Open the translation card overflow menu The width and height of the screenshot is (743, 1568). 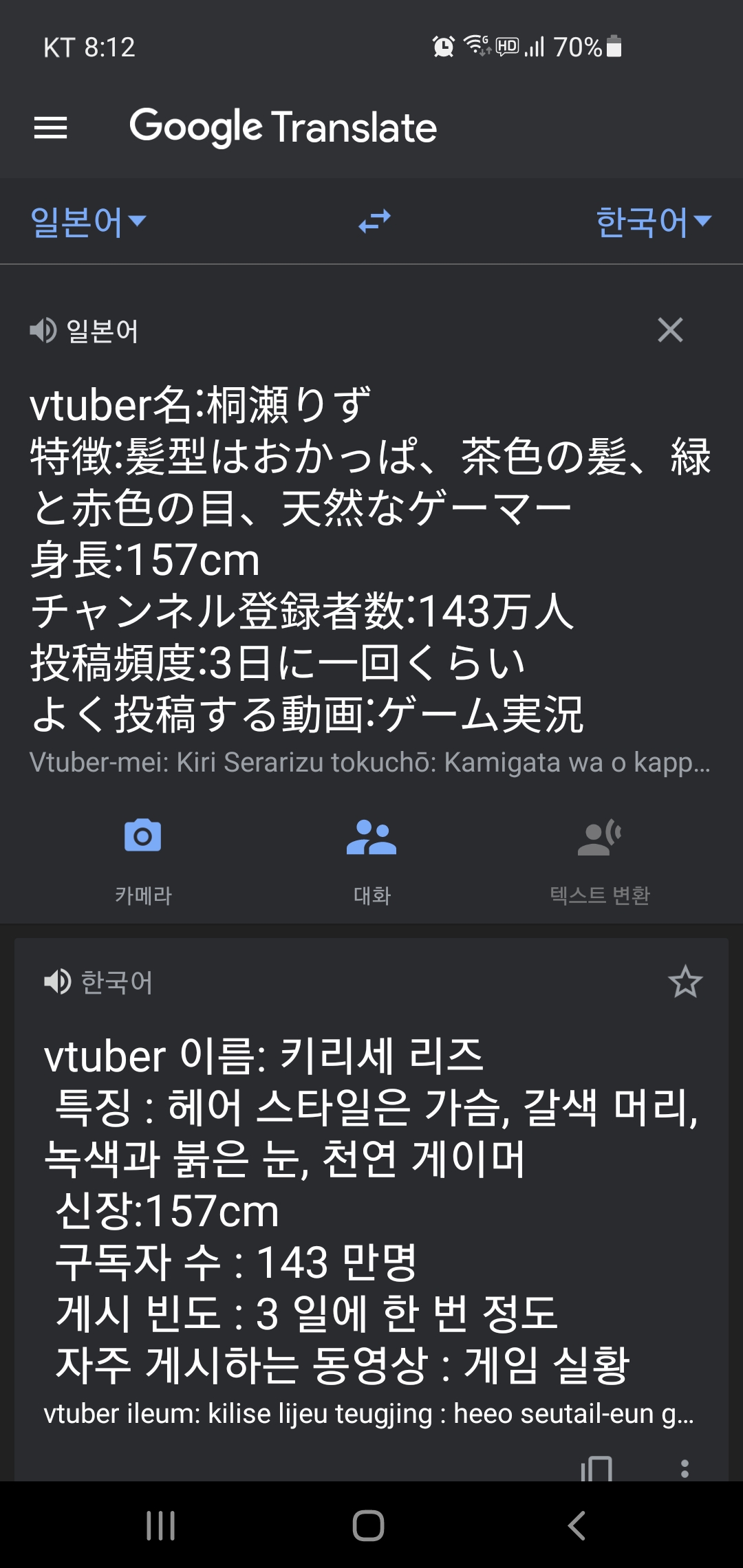(x=685, y=1468)
